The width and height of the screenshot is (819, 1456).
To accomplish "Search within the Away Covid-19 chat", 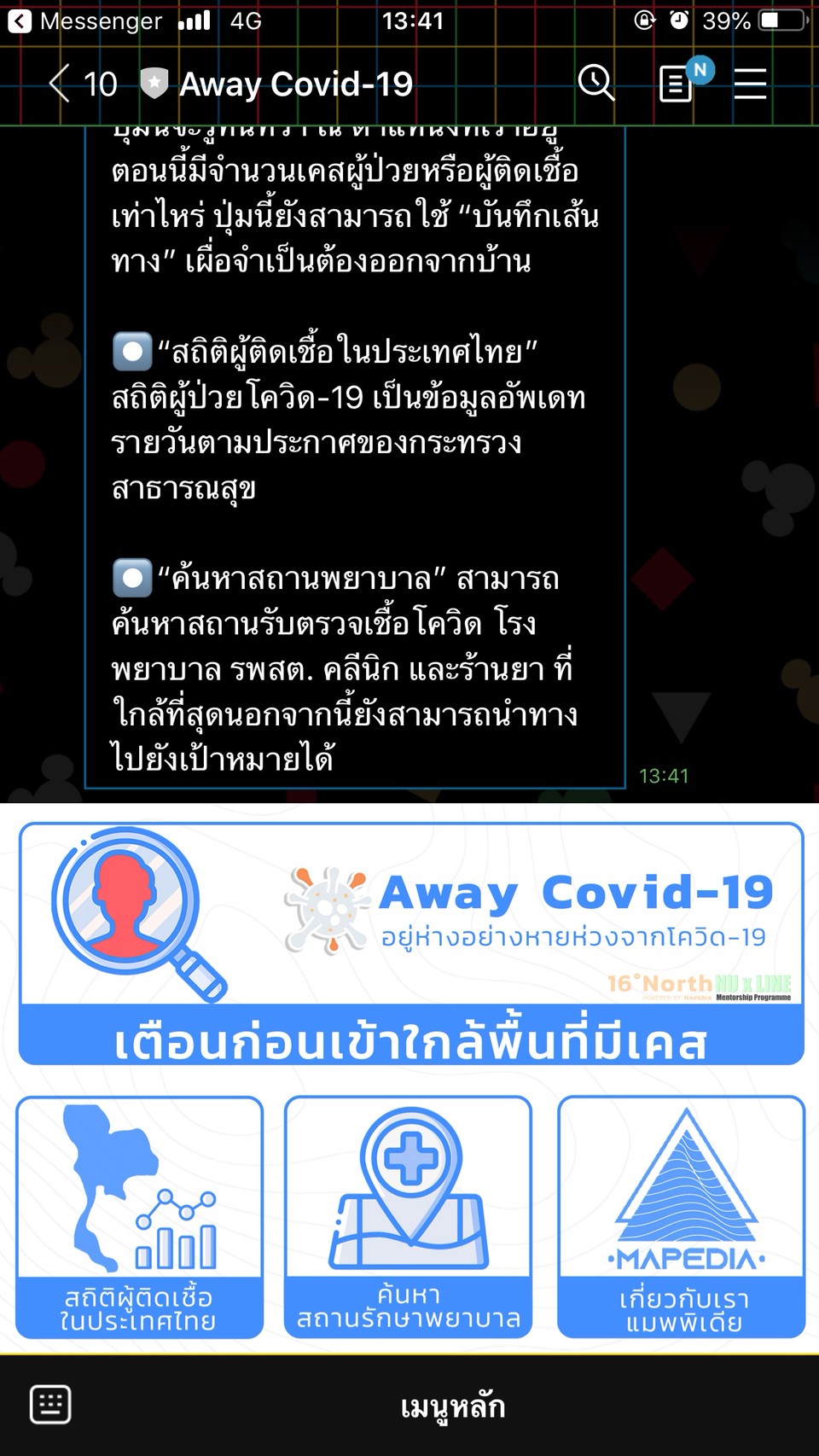I will tap(595, 84).
